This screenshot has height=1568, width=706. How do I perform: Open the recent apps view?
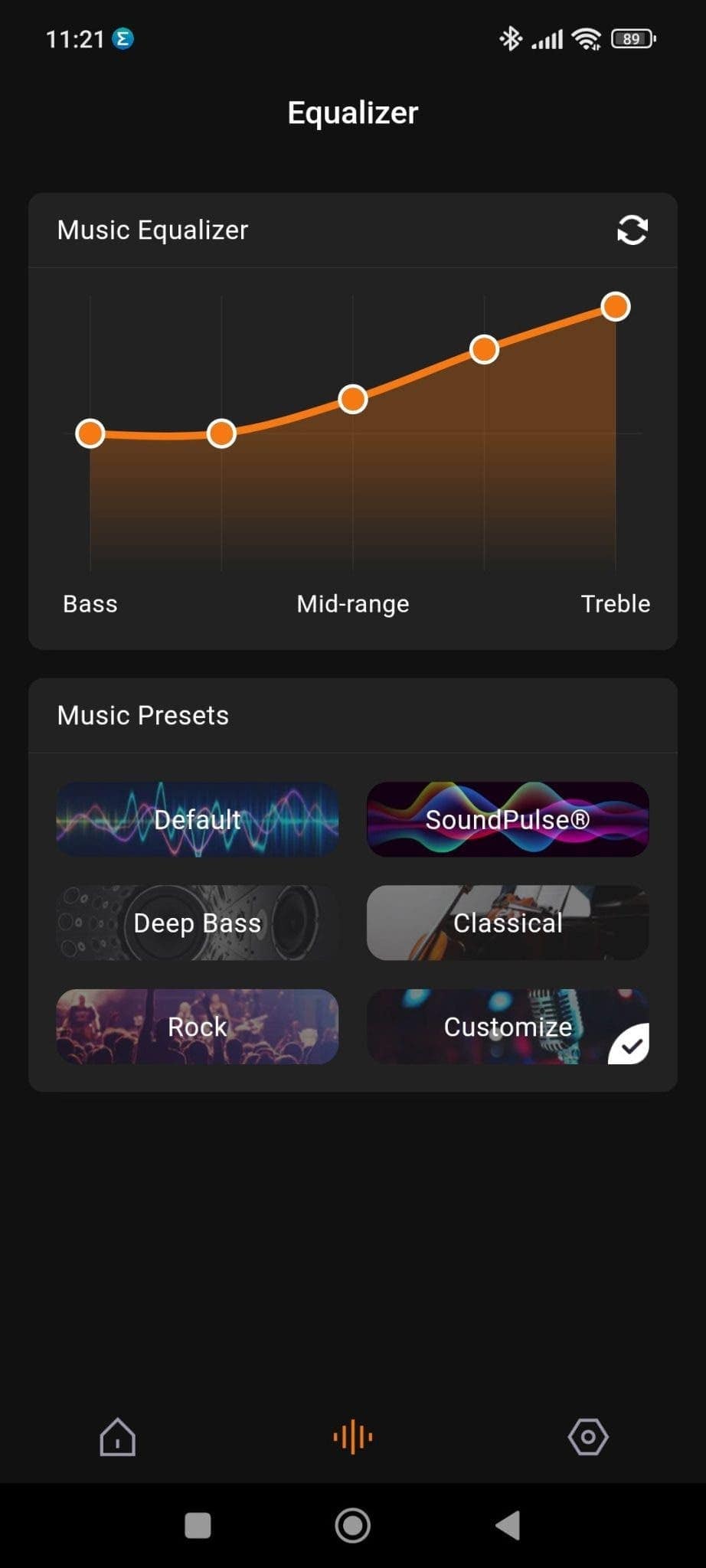(x=198, y=1525)
